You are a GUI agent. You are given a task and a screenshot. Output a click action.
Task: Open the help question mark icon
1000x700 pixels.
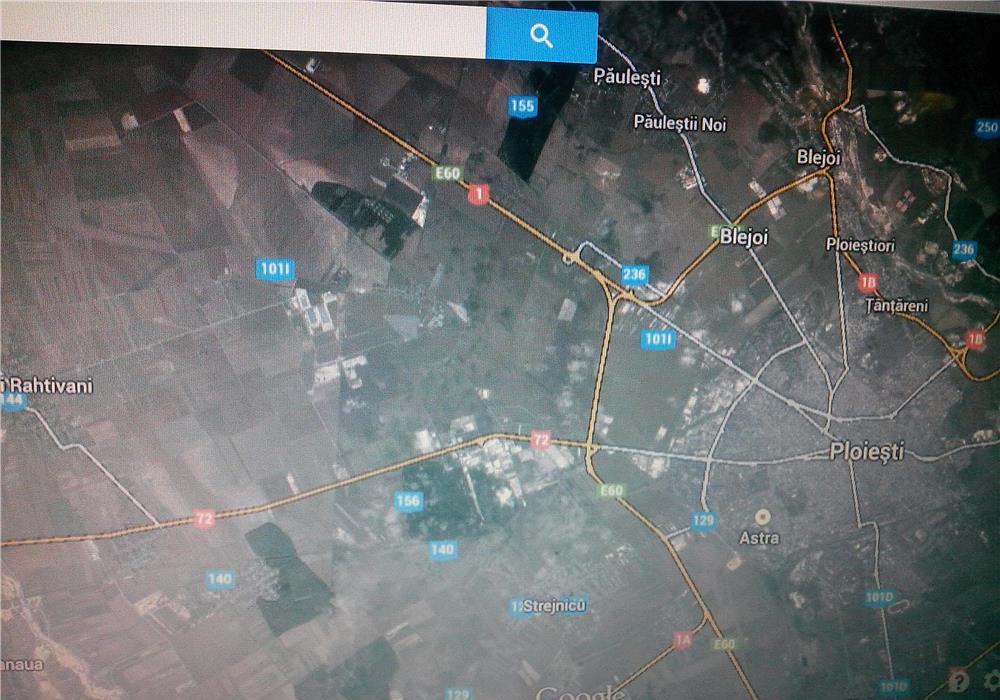point(958,680)
